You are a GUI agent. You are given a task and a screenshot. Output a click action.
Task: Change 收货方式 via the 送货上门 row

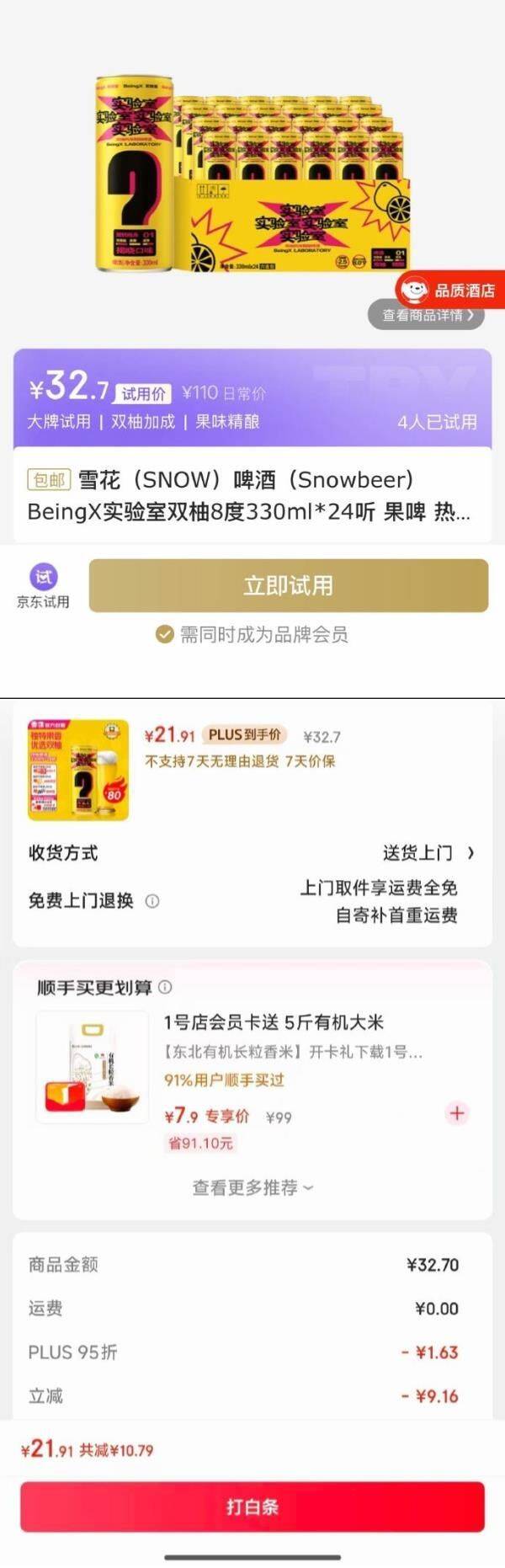pyautogui.click(x=252, y=853)
